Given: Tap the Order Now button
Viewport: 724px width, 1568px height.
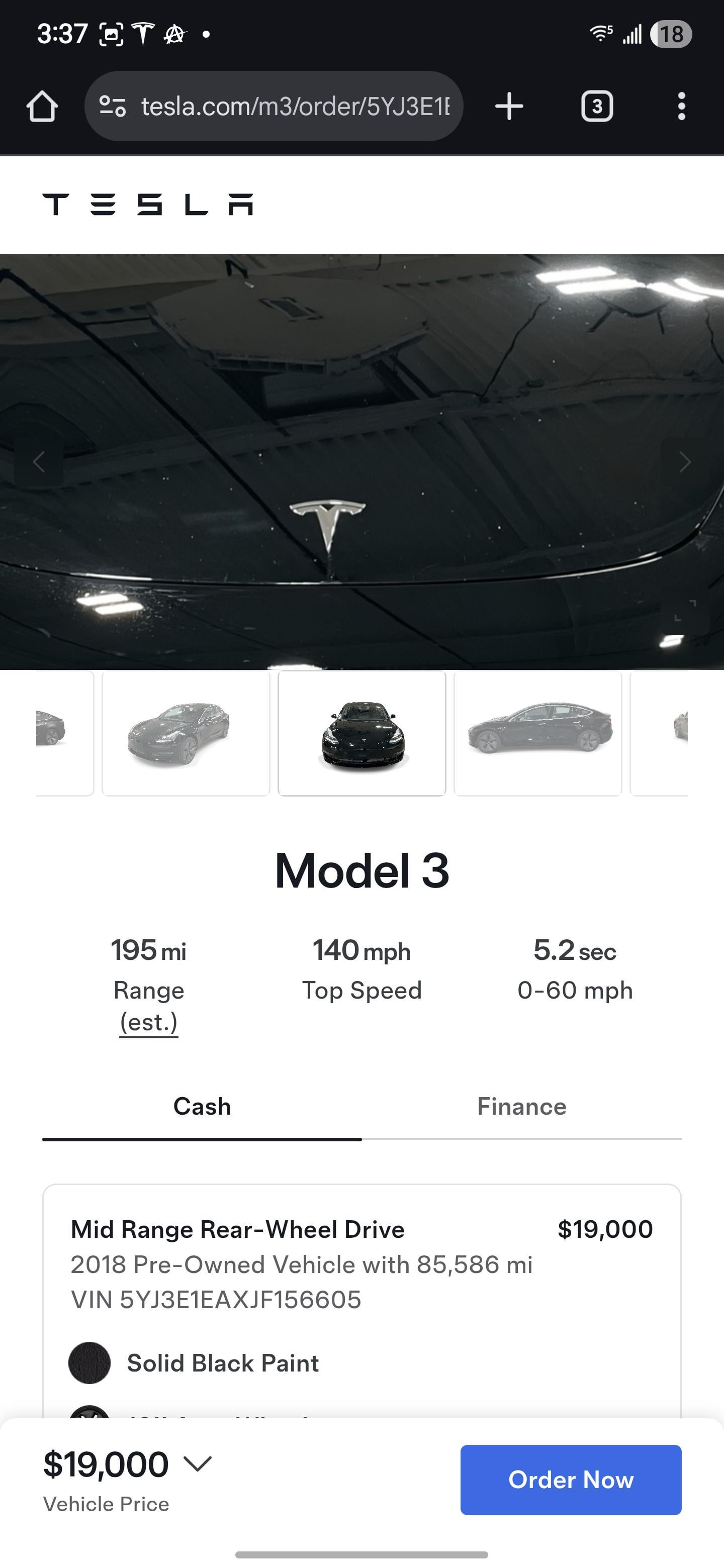Looking at the screenshot, I should point(571,1480).
